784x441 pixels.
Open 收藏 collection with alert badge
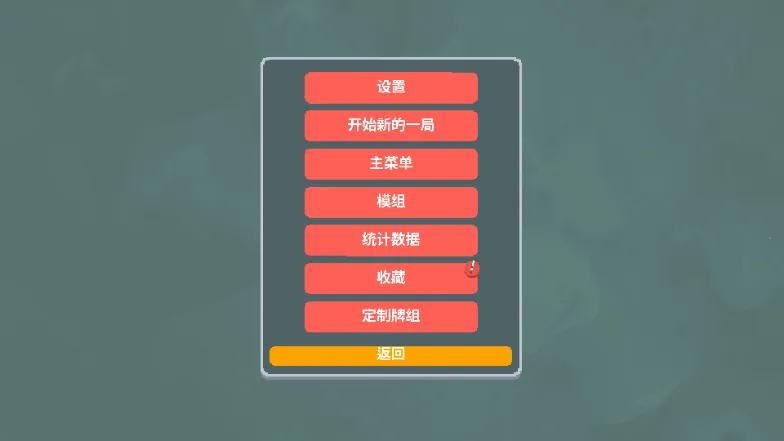click(x=391, y=278)
